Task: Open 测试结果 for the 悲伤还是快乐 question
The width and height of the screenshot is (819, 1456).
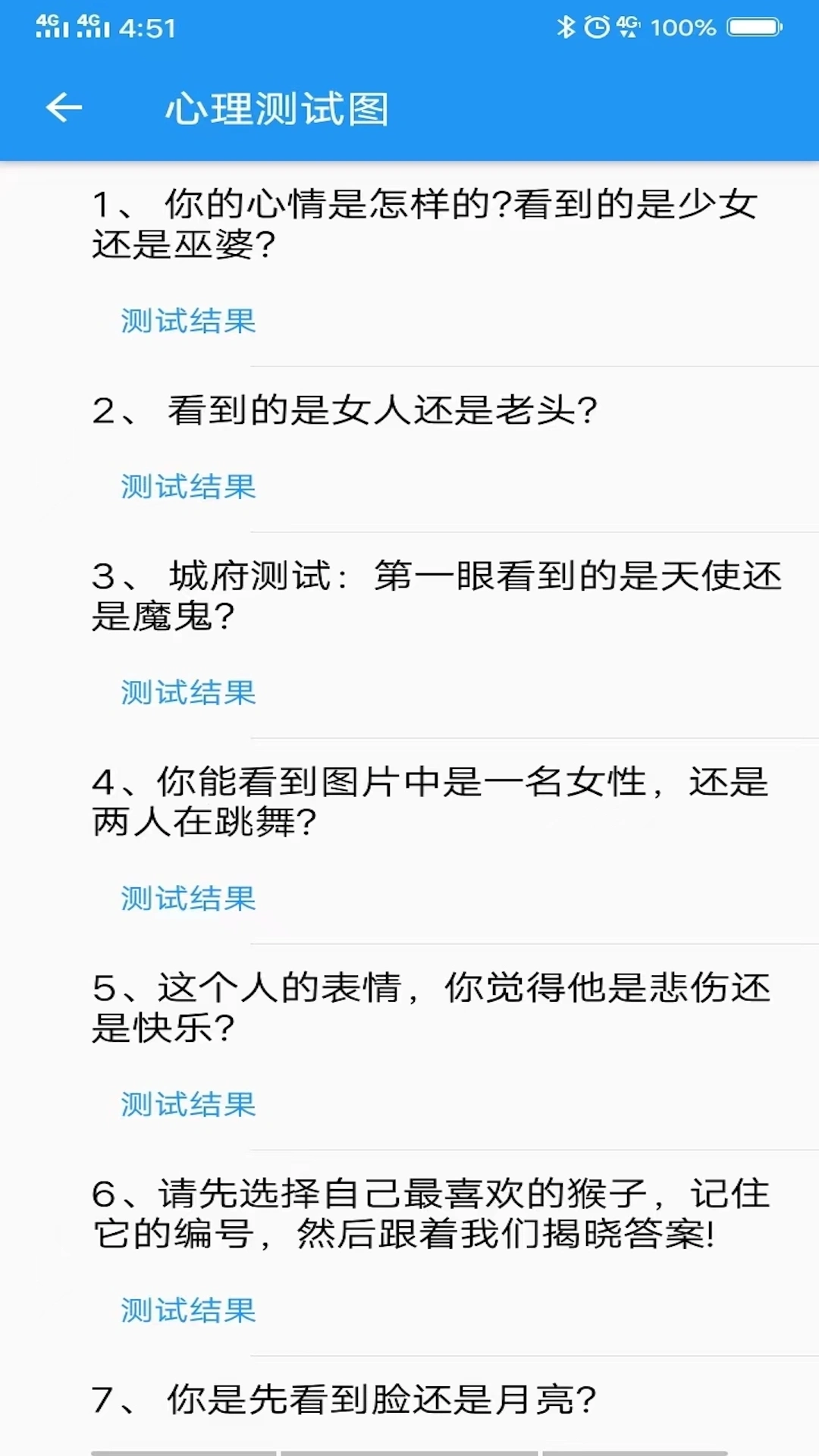Action: tap(187, 1105)
